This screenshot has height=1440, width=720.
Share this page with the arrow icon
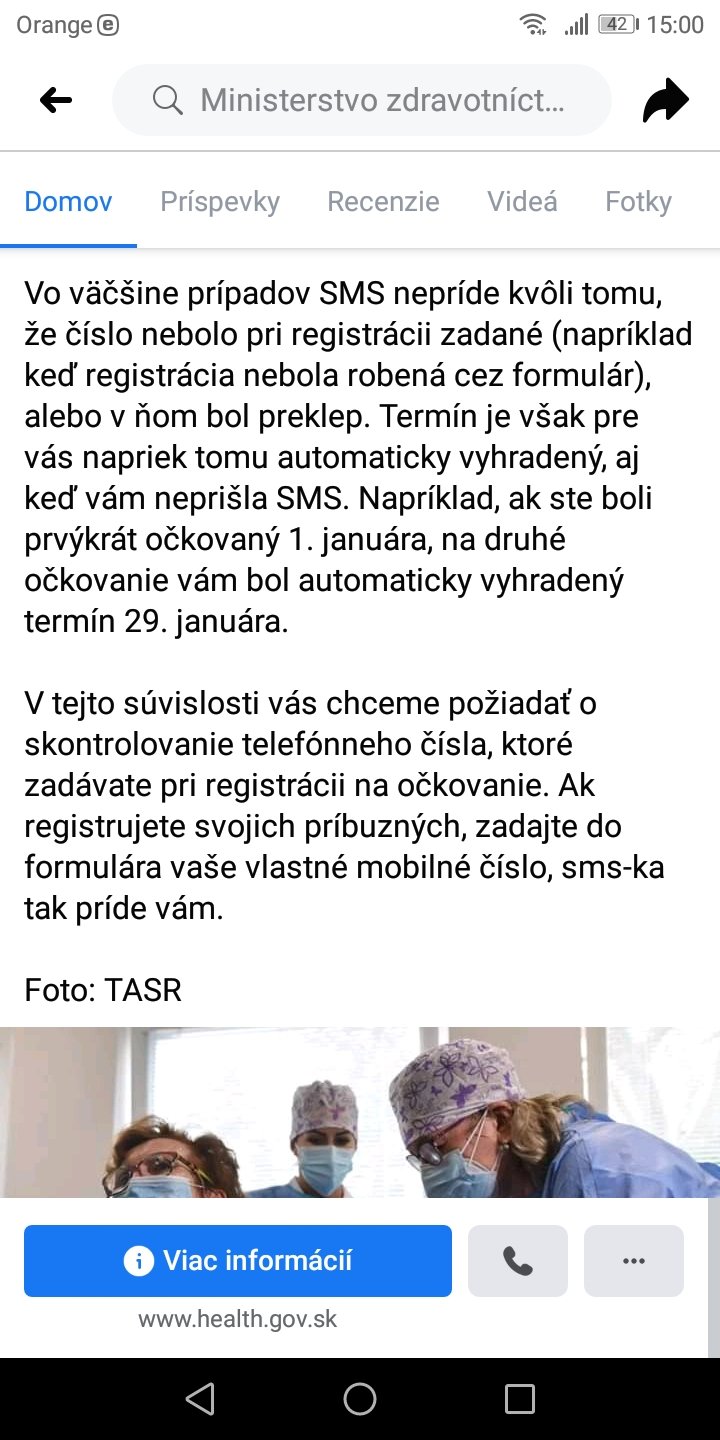click(x=666, y=100)
